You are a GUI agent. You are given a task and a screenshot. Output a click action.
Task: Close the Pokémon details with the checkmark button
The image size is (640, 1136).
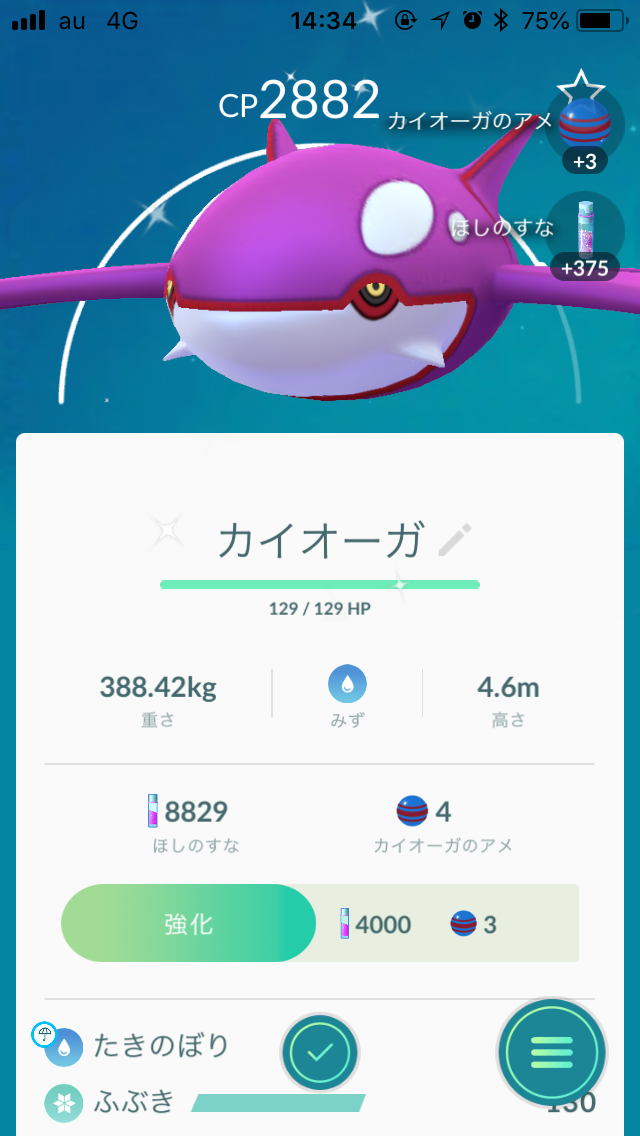(x=320, y=1052)
